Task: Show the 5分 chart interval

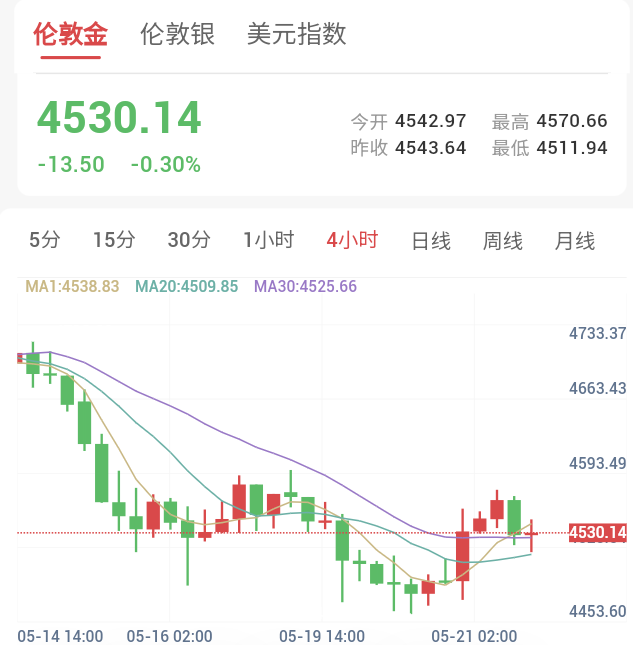Action: 44,240
